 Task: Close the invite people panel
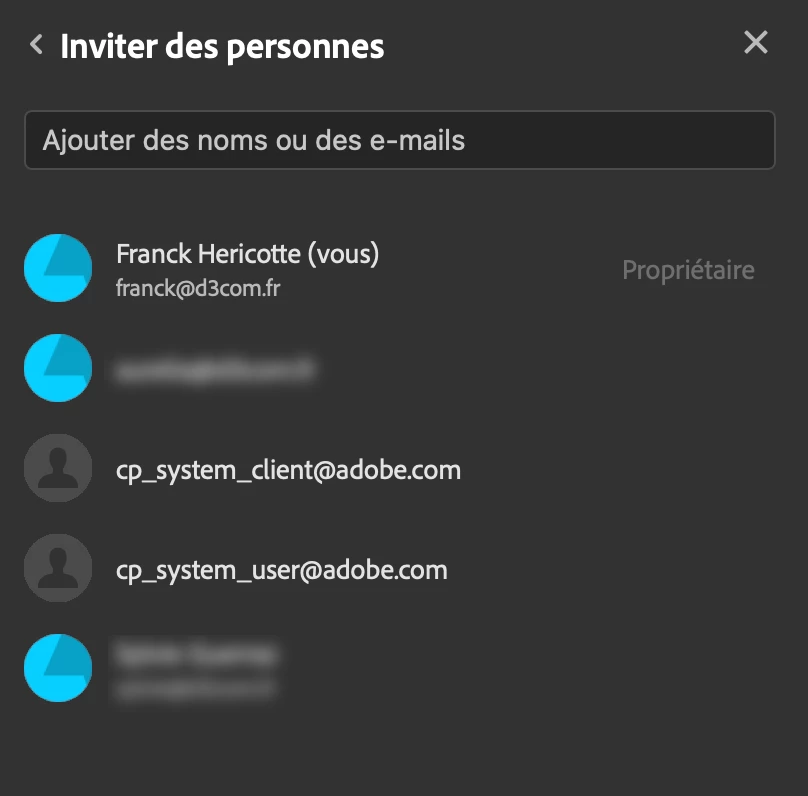coord(755,43)
